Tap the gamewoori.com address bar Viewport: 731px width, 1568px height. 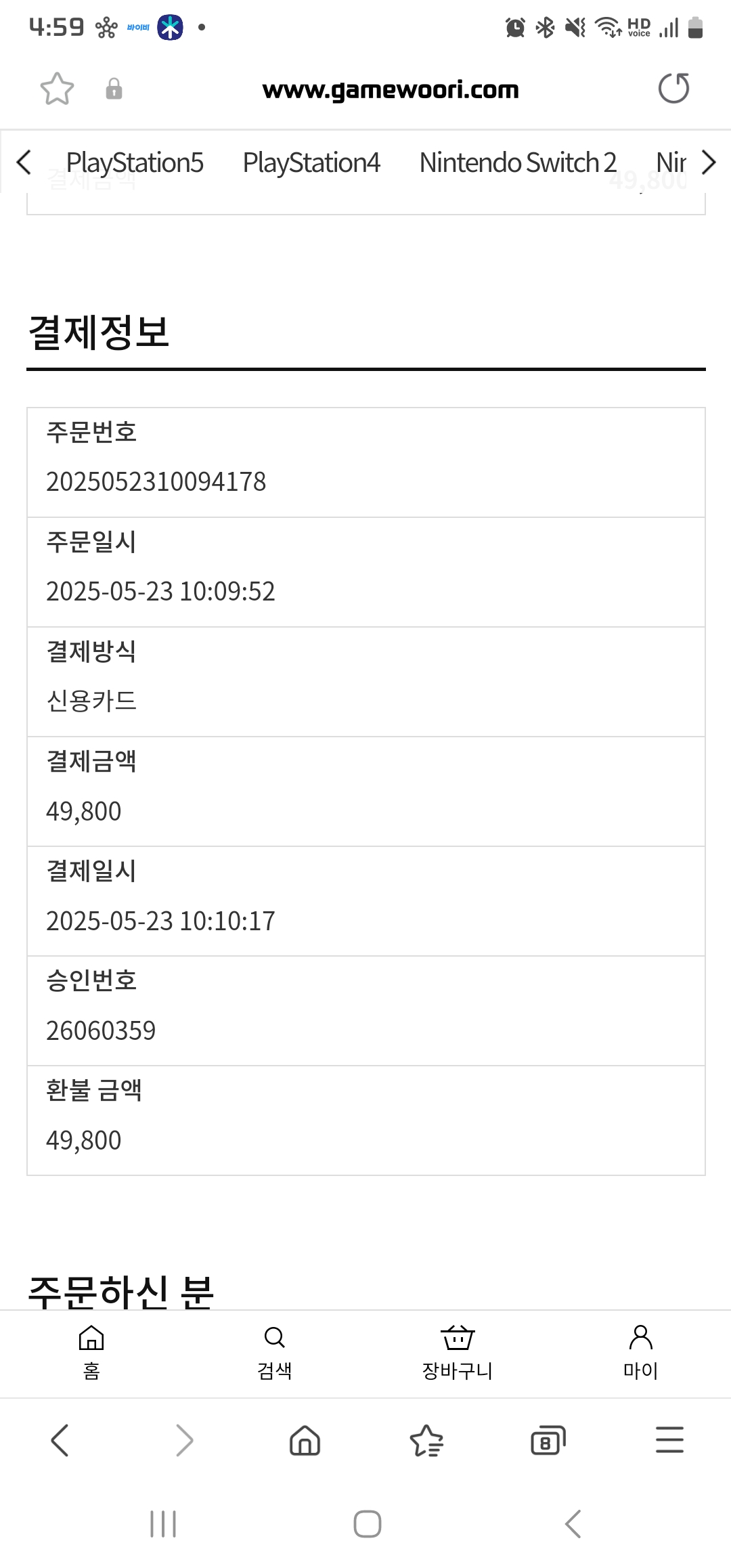(x=391, y=89)
